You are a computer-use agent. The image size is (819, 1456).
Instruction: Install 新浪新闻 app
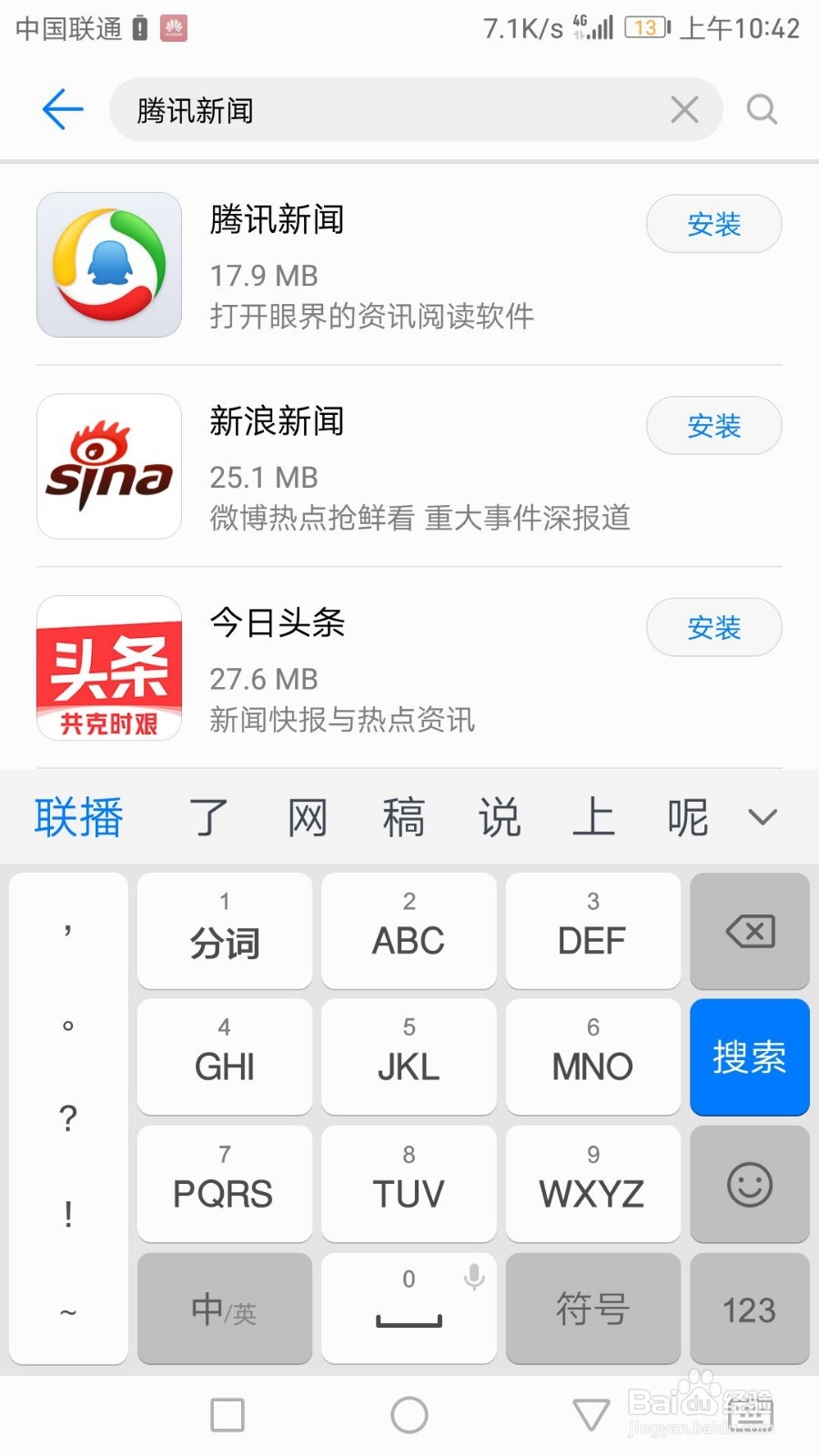pyautogui.click(x=714, y=426)
